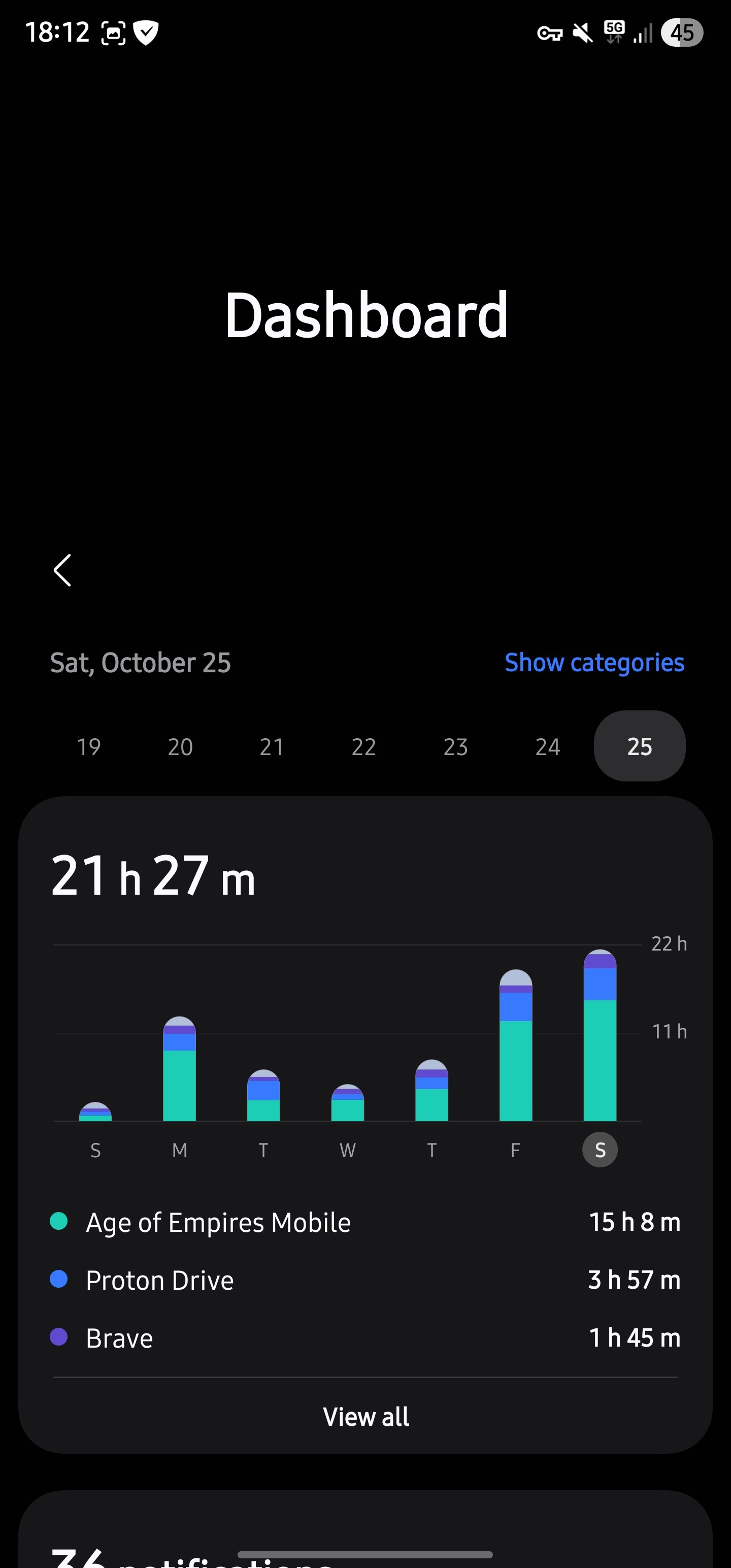Select date 19 in the week row
The image size is (731, 1568).
pyautogui.click(x=89, y=746)
